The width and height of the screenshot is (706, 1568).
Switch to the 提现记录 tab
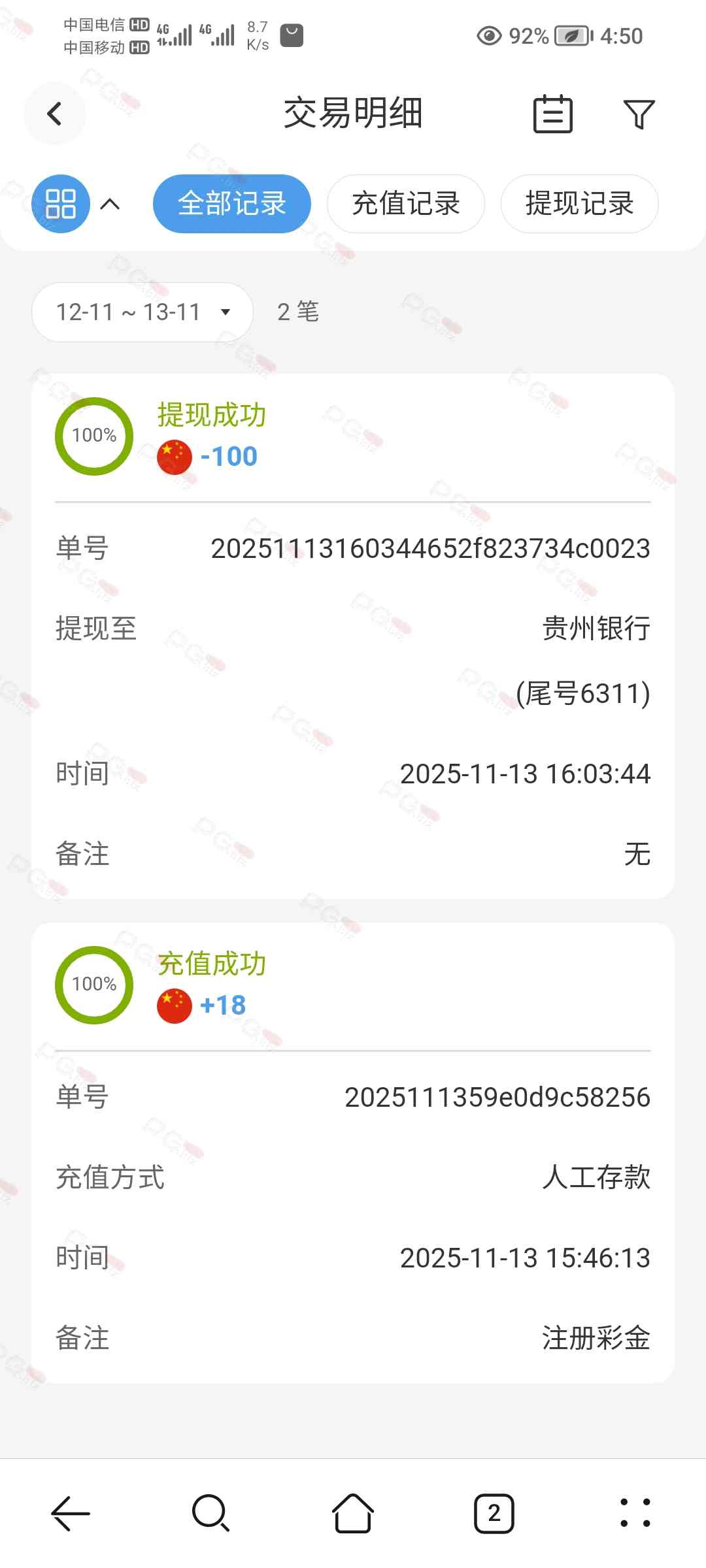[x=580, y=204]
